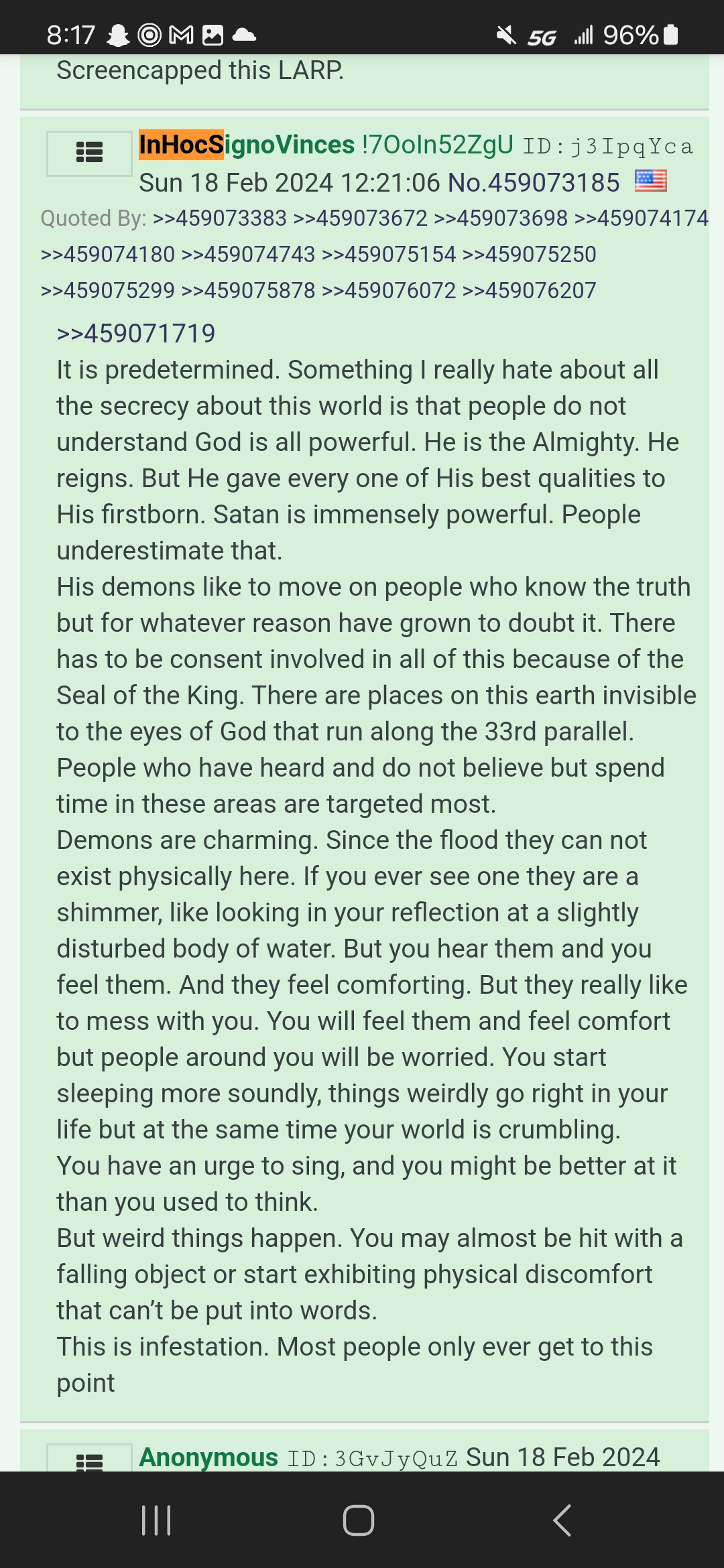724x1568 pixels.
Task: Open quoted reply >>459073383
Action: pyautogui.click(x=220, y=218)
